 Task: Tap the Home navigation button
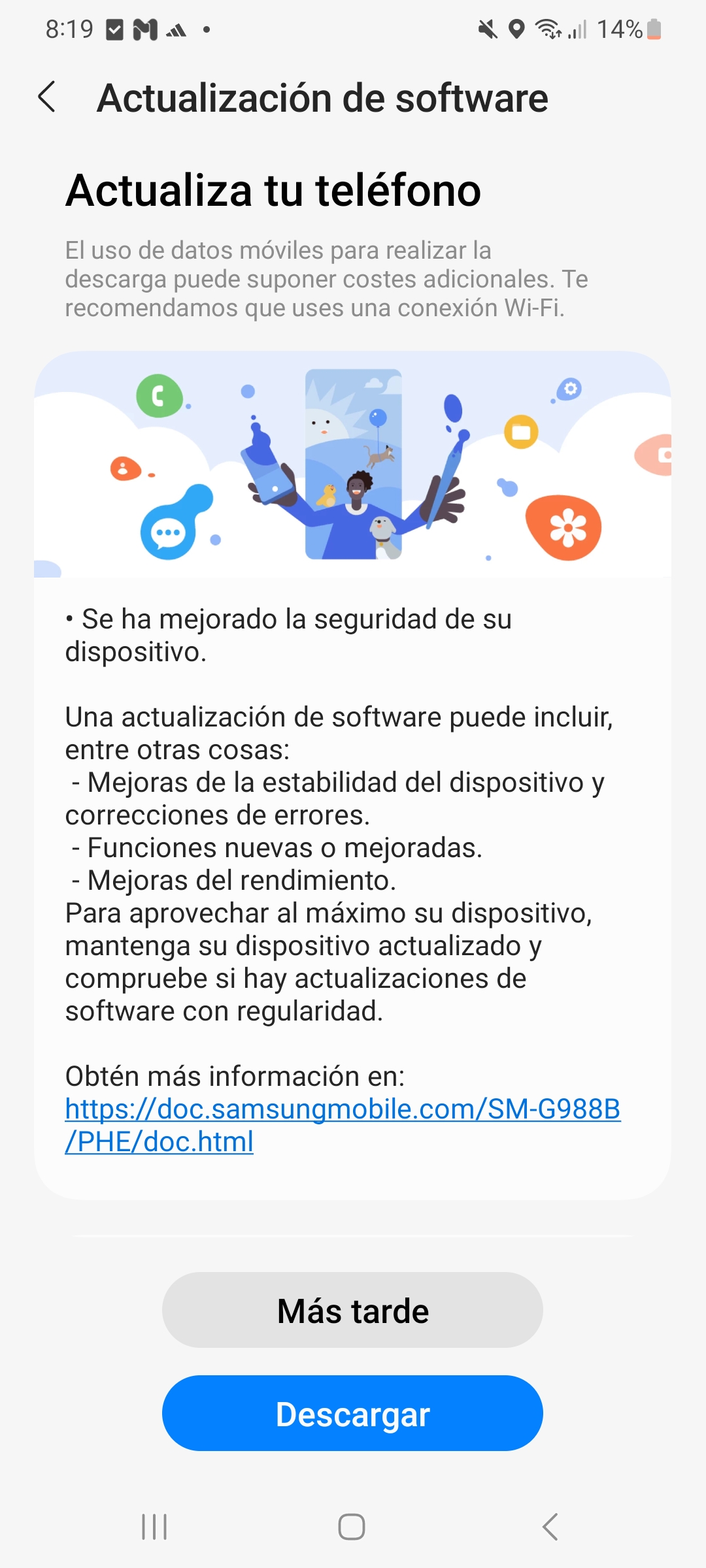pyautogui.click(x=352, y=1527)
